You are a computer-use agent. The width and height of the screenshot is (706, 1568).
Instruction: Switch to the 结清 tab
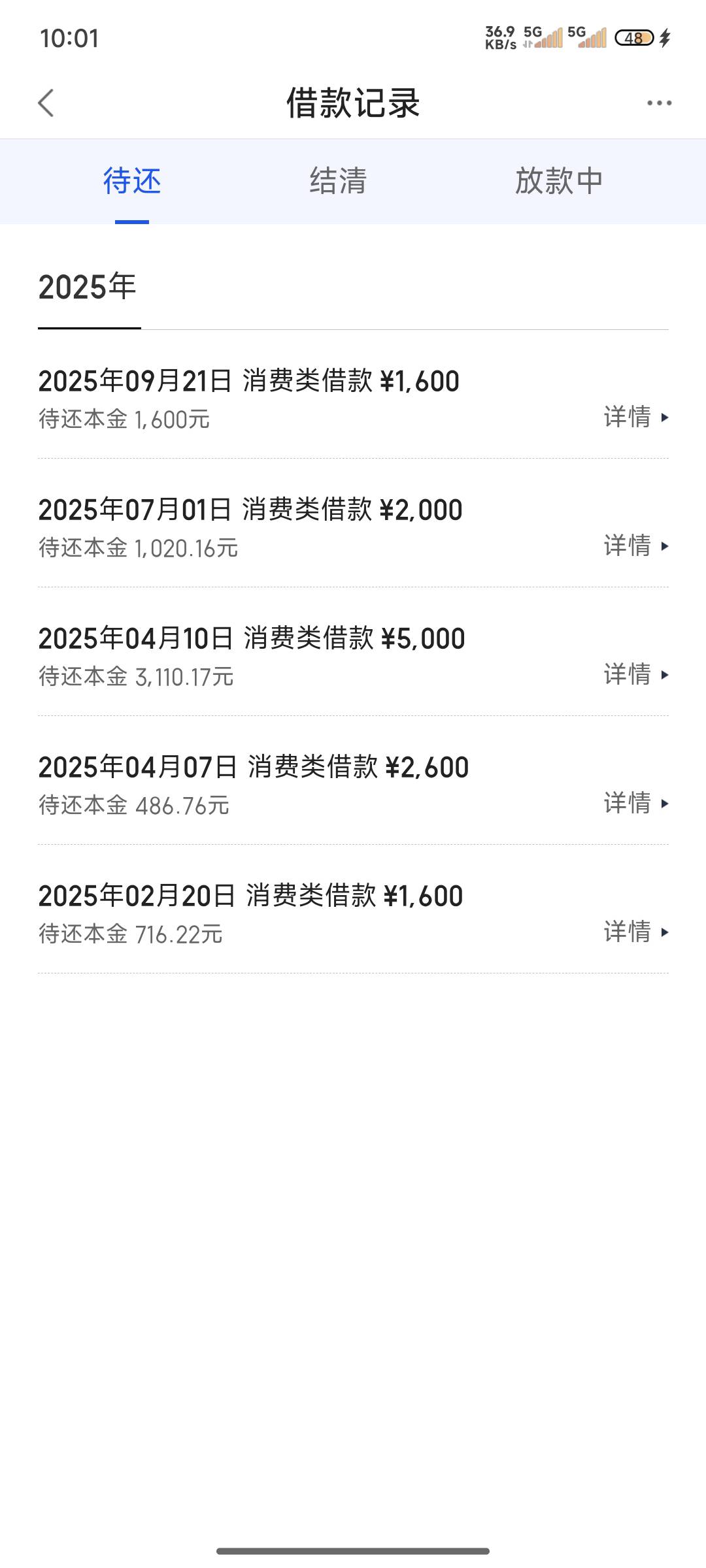point(338,181)
